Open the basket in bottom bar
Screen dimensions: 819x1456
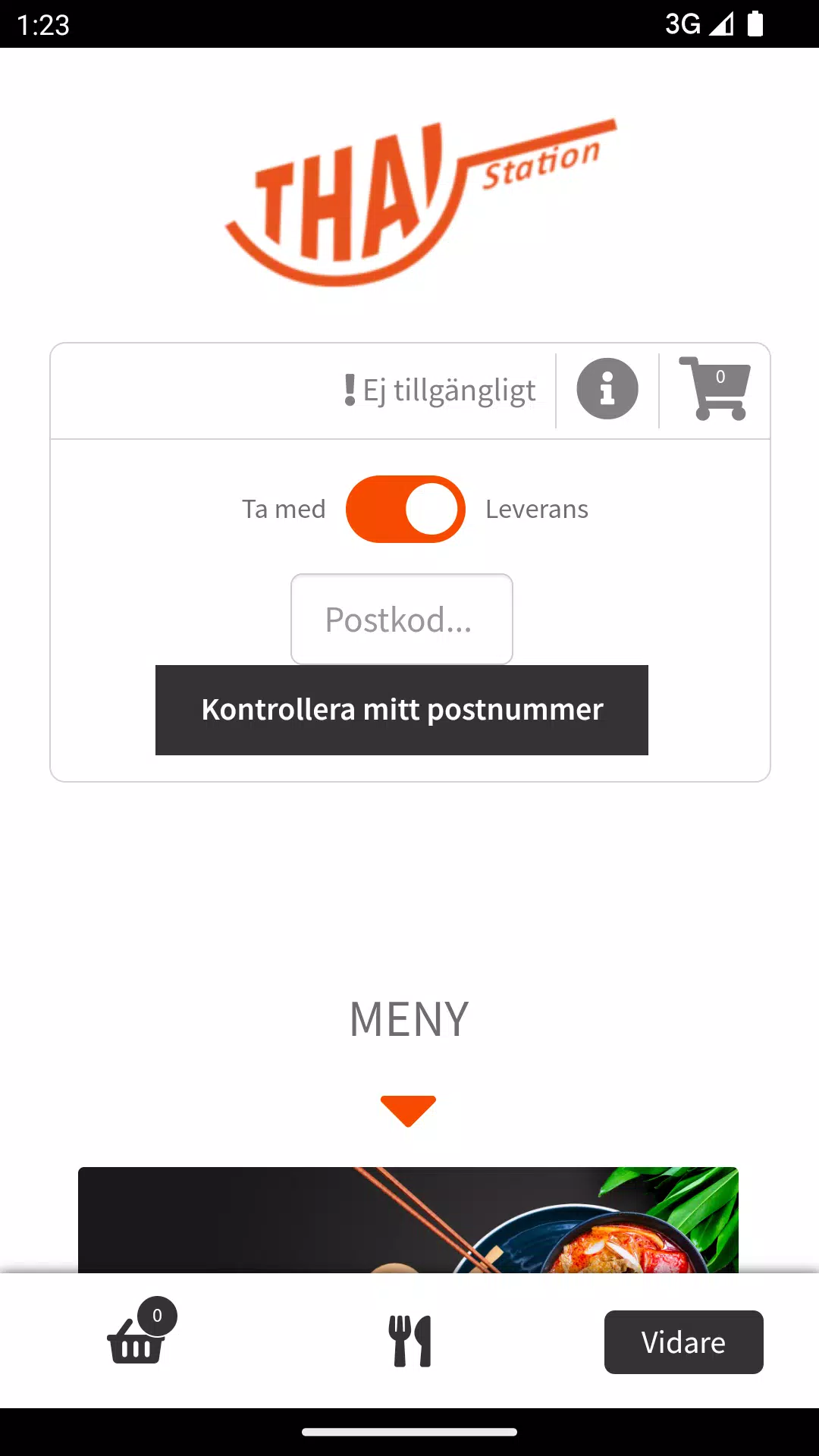click(x=137, y=1341)
